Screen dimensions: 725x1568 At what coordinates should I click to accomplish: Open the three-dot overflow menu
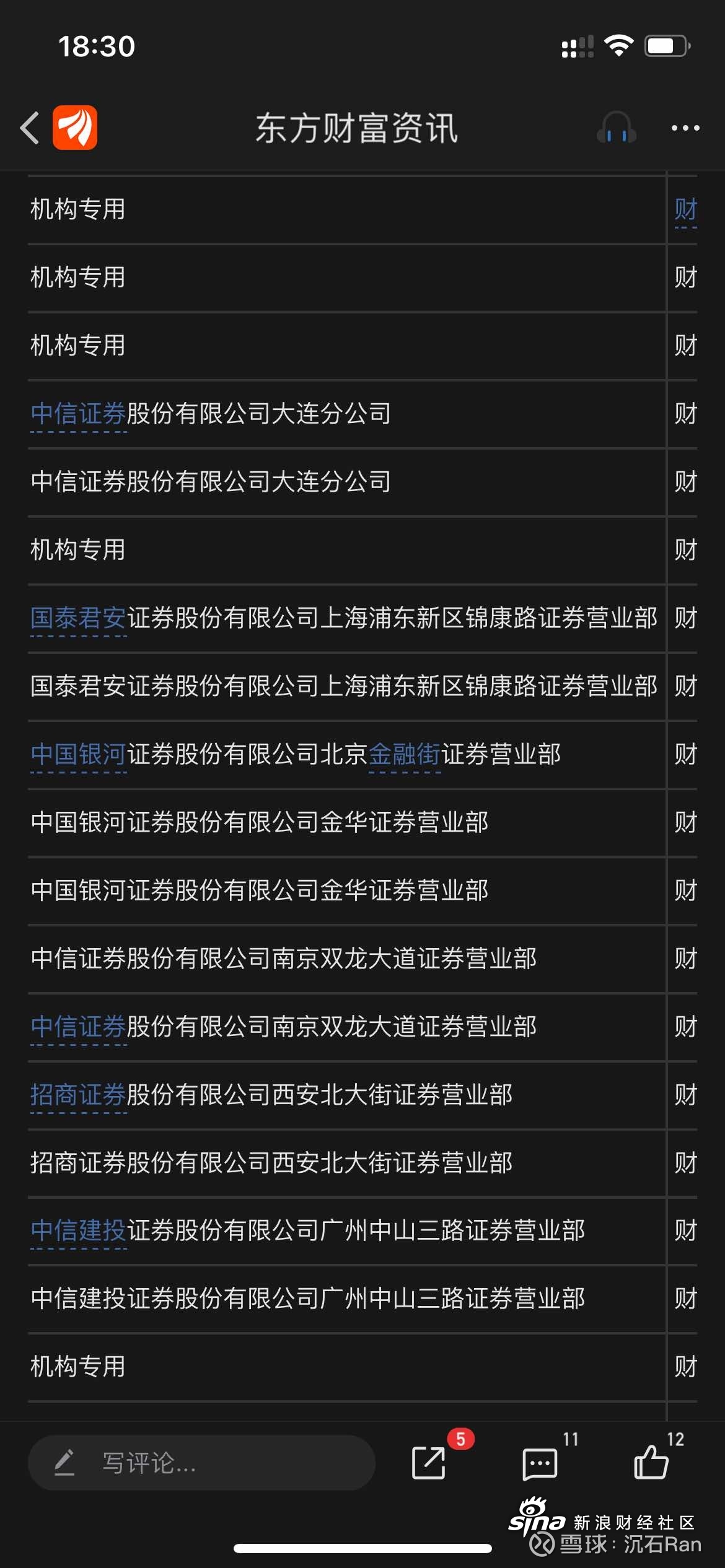(x=685, y=128)
